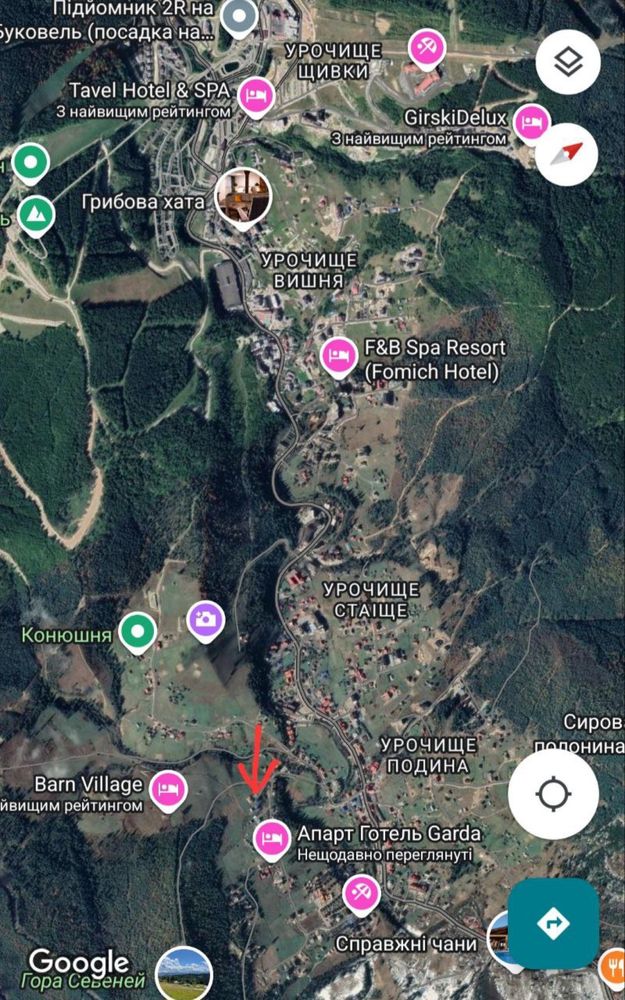This screenshot has width=625, height=1000.
Task: Open GirskiDelux hotel marker
Action: click(531, 123)
